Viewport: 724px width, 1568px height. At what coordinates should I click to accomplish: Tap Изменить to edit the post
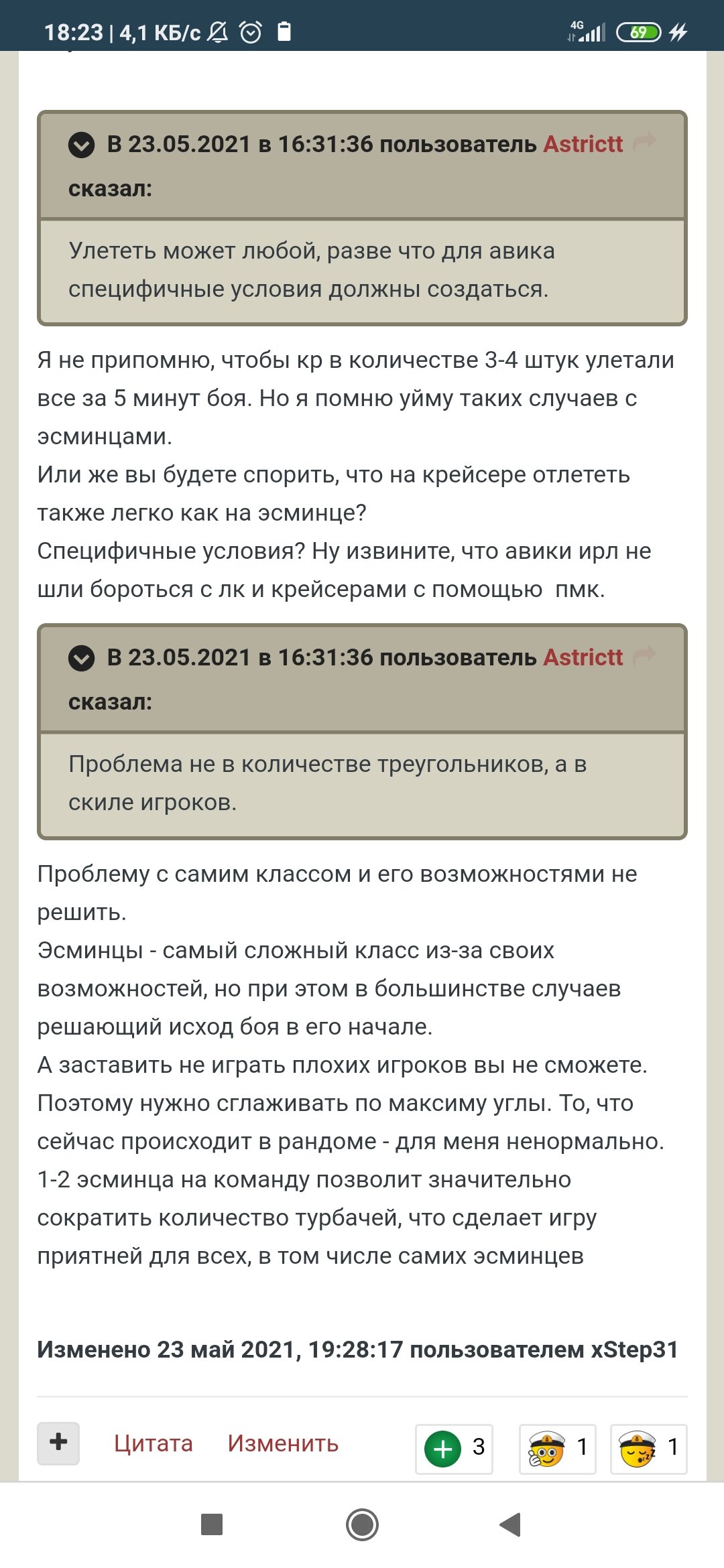click(x=283, y=1443)
